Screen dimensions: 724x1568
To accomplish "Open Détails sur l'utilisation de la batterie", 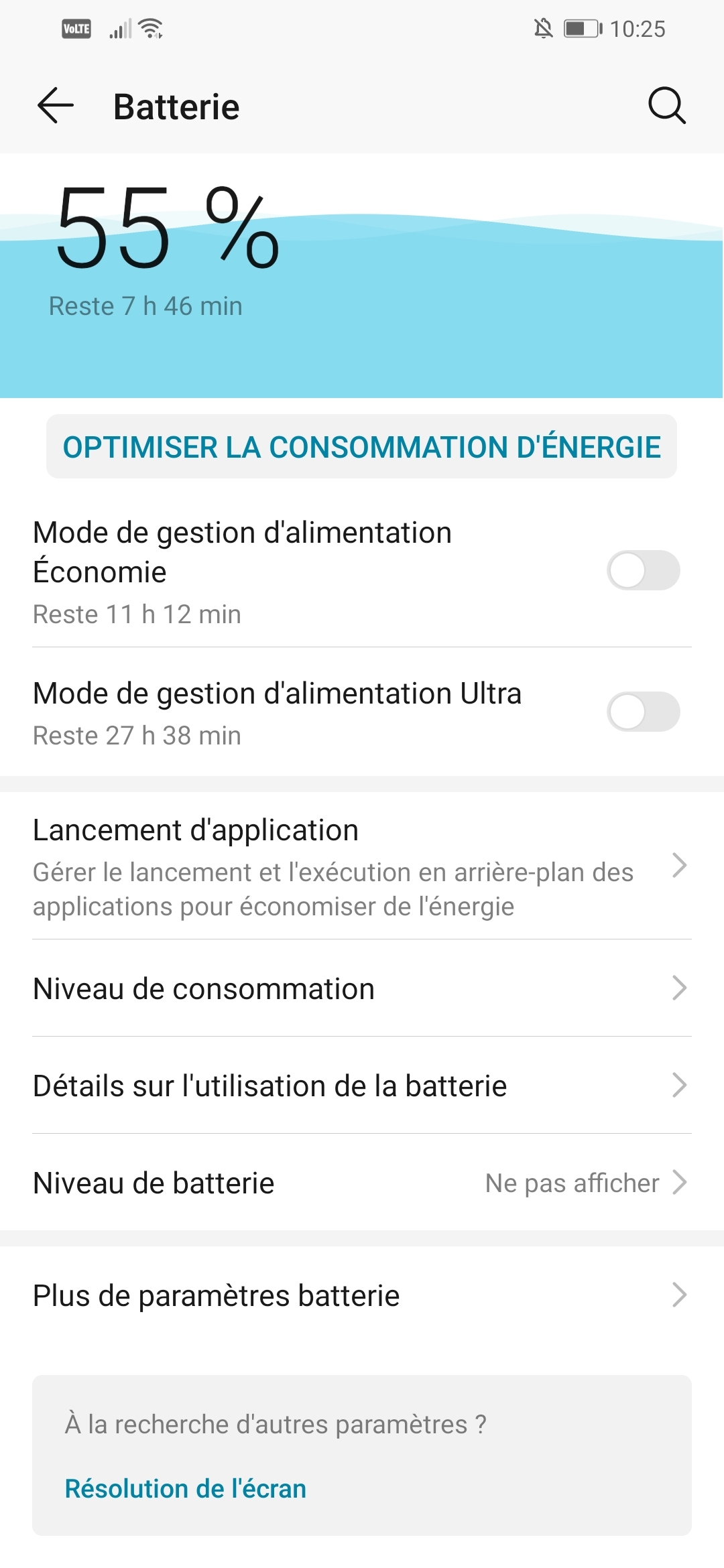I will (x=362, y=1085).
